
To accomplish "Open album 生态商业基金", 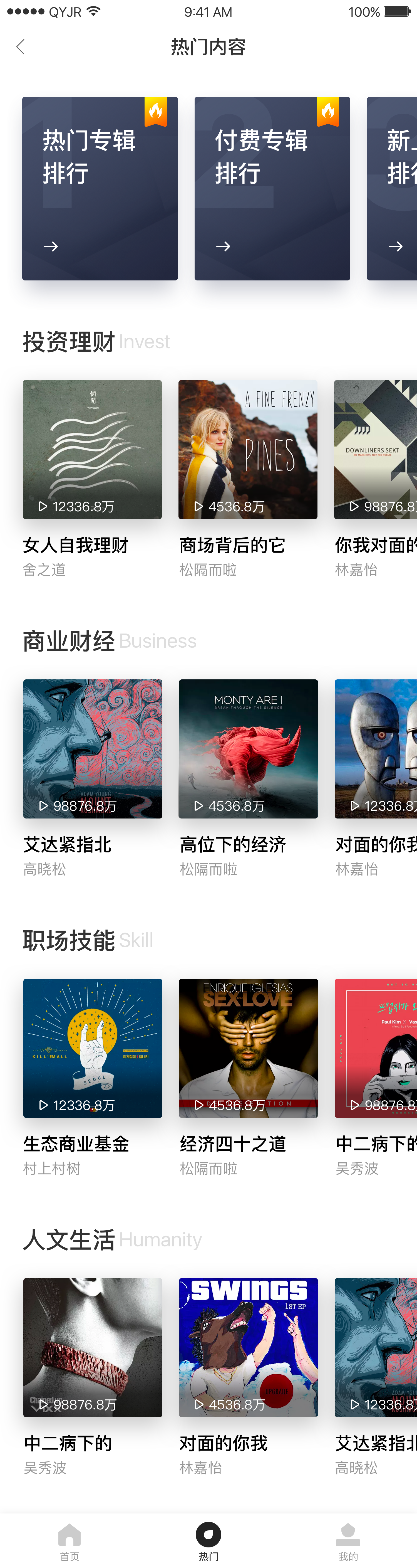I will coord(92,1048).
